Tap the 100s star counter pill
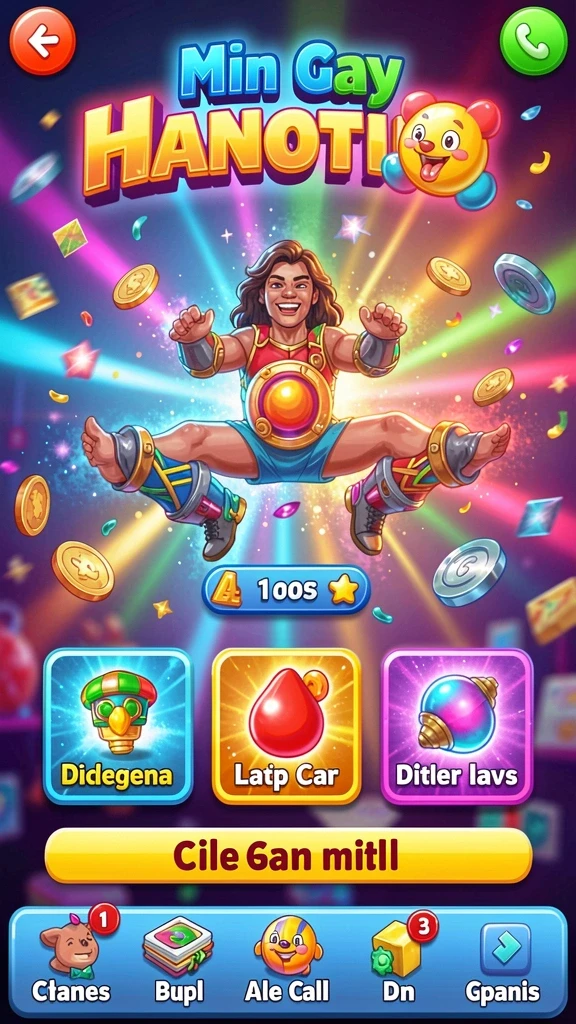The width and height of the screenshot is (576, 1024). (286, 590)
